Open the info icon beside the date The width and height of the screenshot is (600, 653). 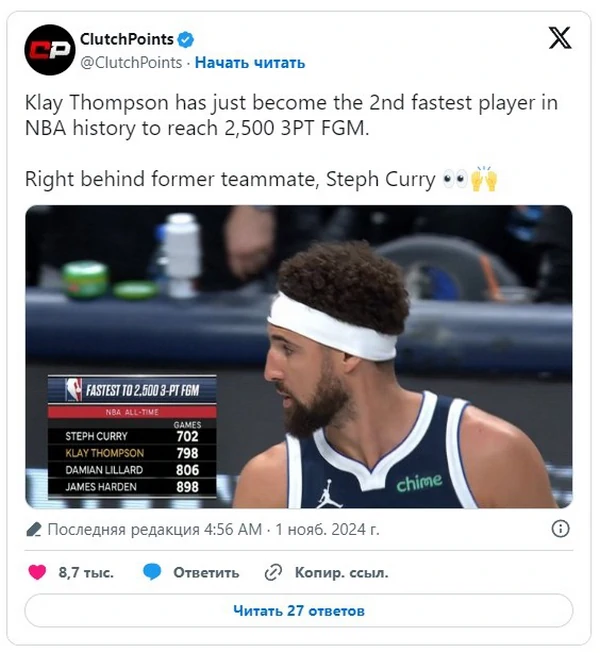point(561,528)
